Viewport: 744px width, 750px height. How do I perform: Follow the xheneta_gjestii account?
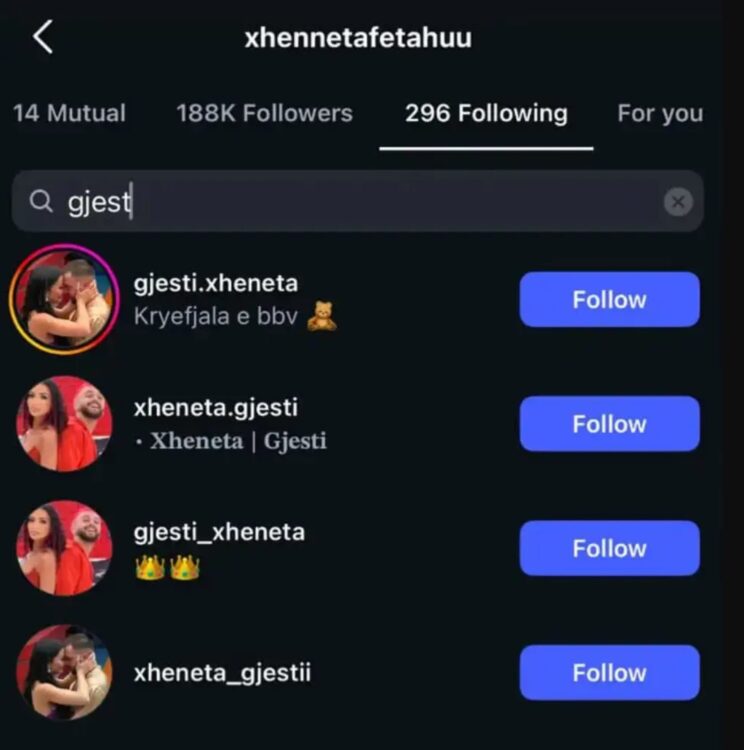click(609, 672)
